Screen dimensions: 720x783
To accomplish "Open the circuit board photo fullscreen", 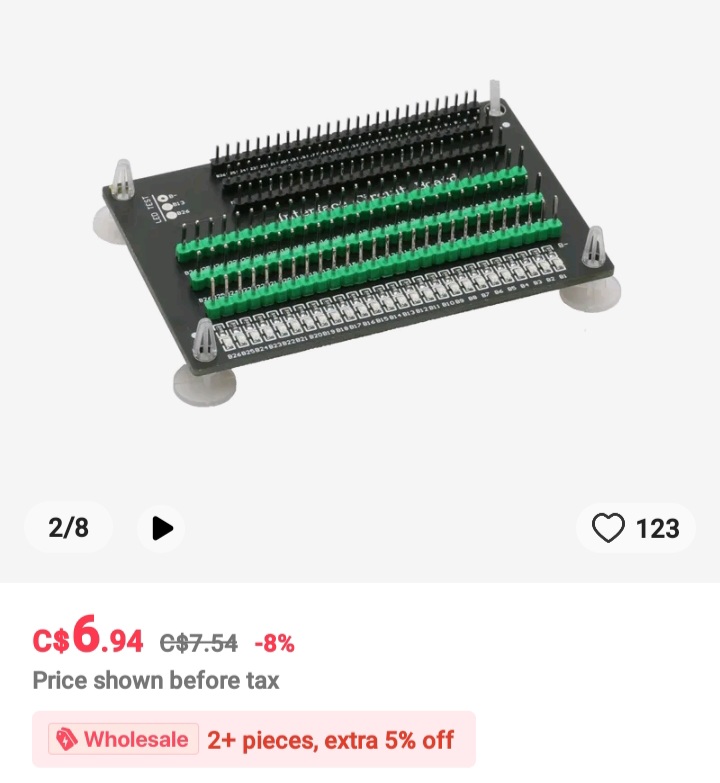I will coord(360,250).
